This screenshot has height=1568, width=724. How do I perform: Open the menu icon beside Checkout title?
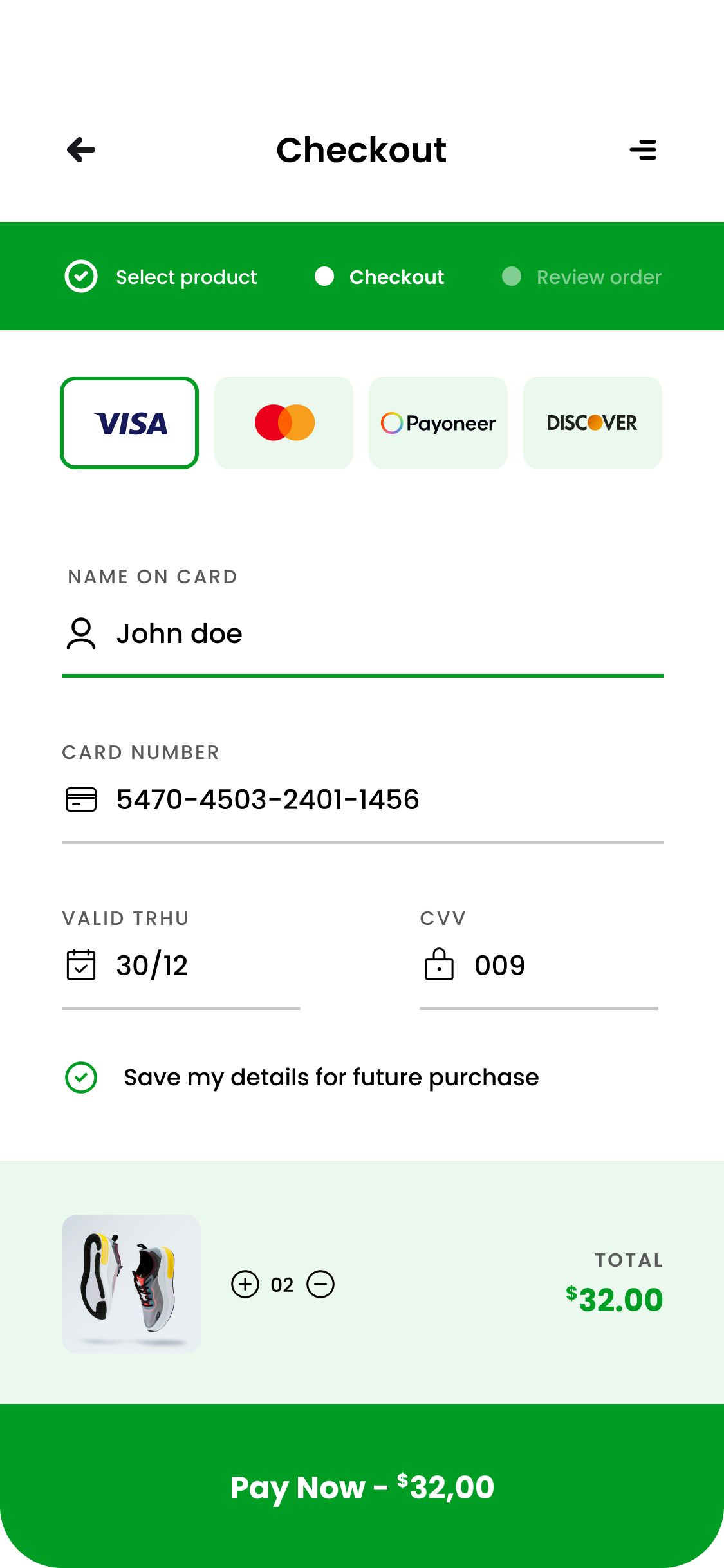[x=643, y=150]
